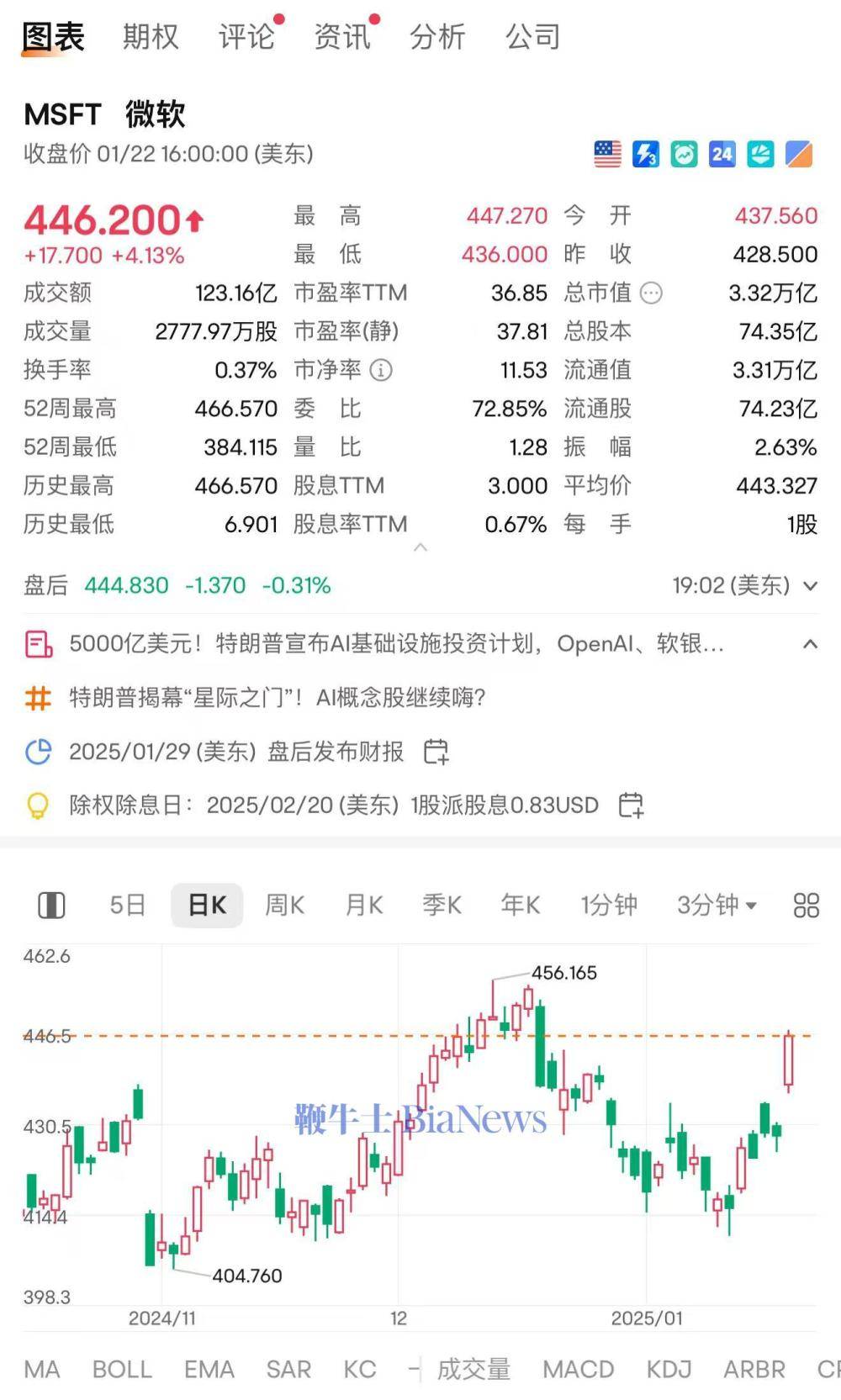Add earnings date 2025/01/29 to calendar

tap(436, 752)
